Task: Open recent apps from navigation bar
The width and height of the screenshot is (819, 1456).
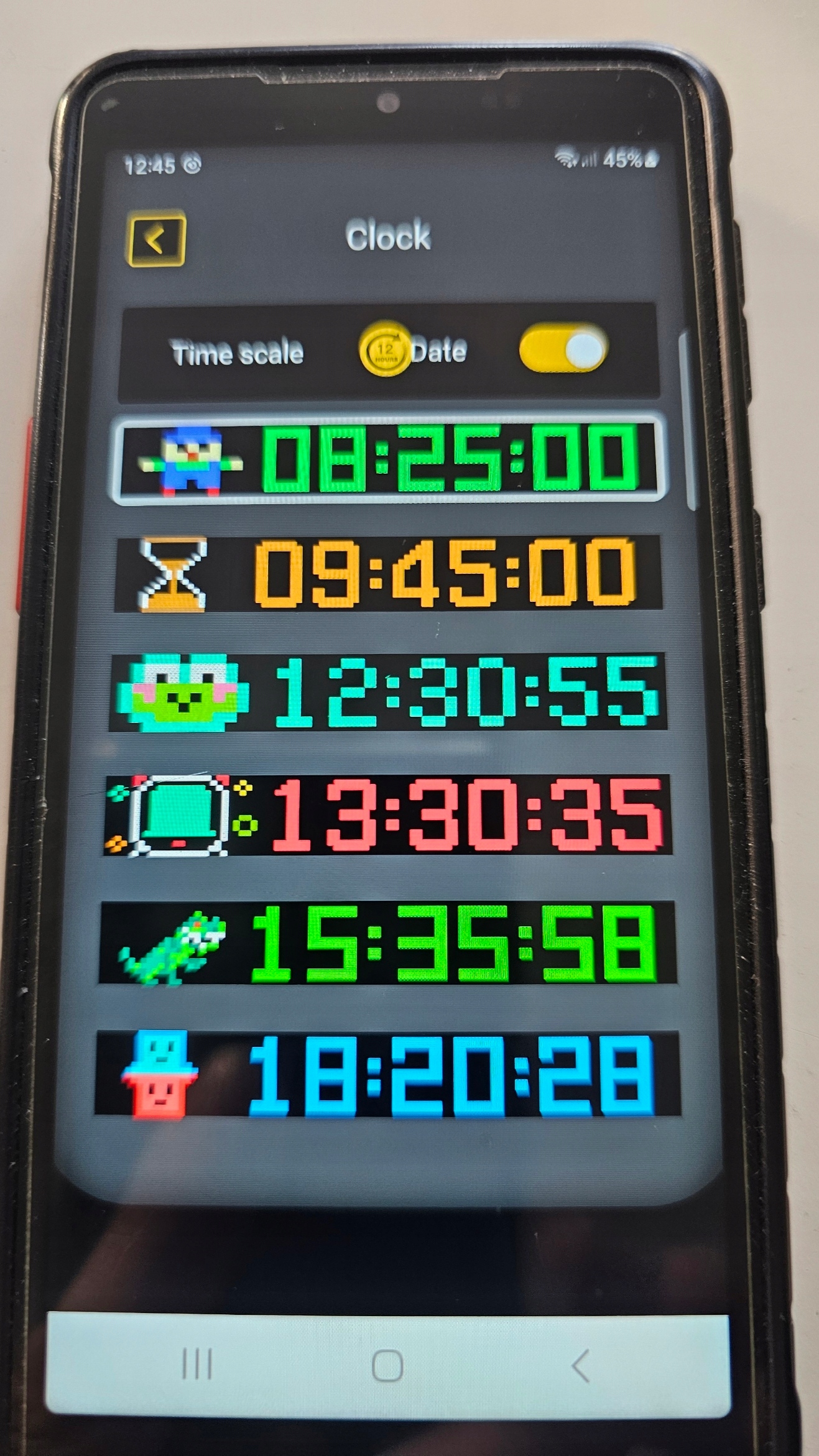Action: 197,1365
